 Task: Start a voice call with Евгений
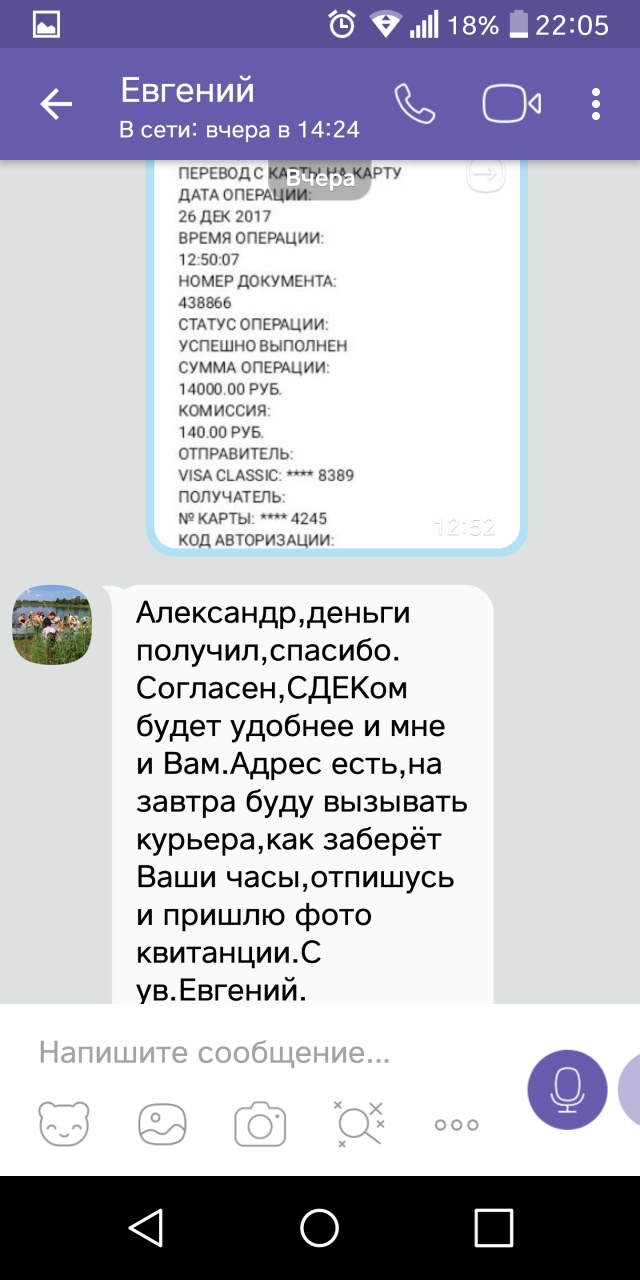point(414,104)
